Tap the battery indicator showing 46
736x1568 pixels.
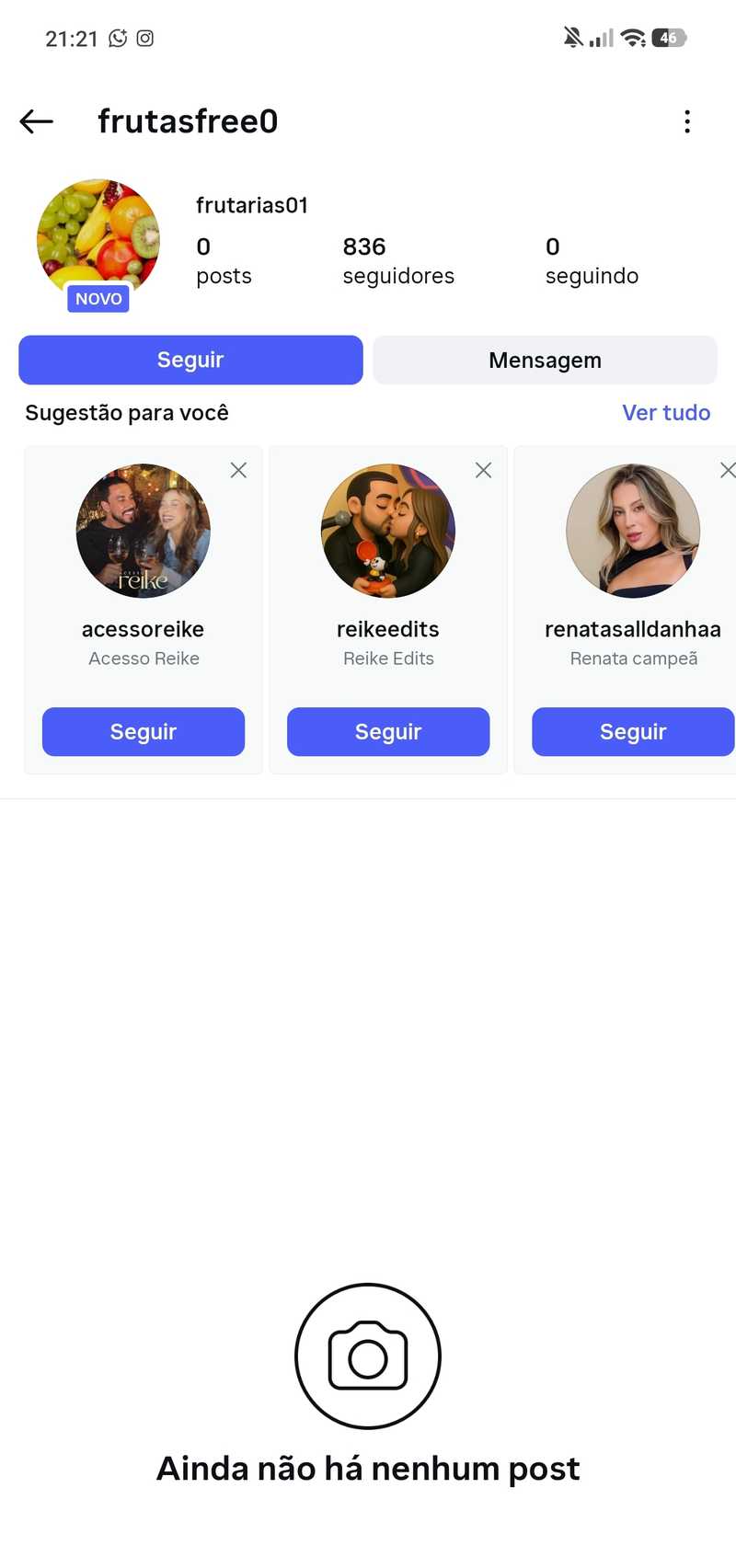click(669, 38)
